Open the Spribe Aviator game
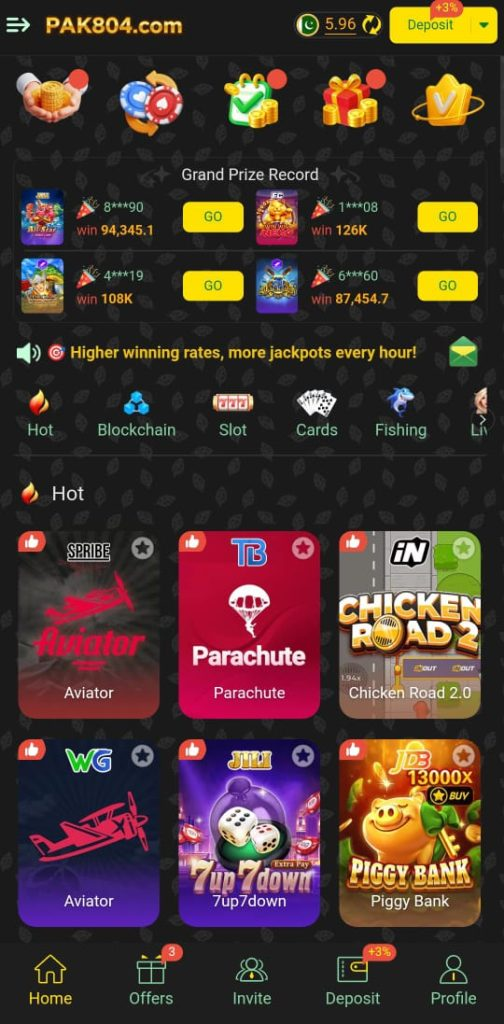 click(89, 625)
